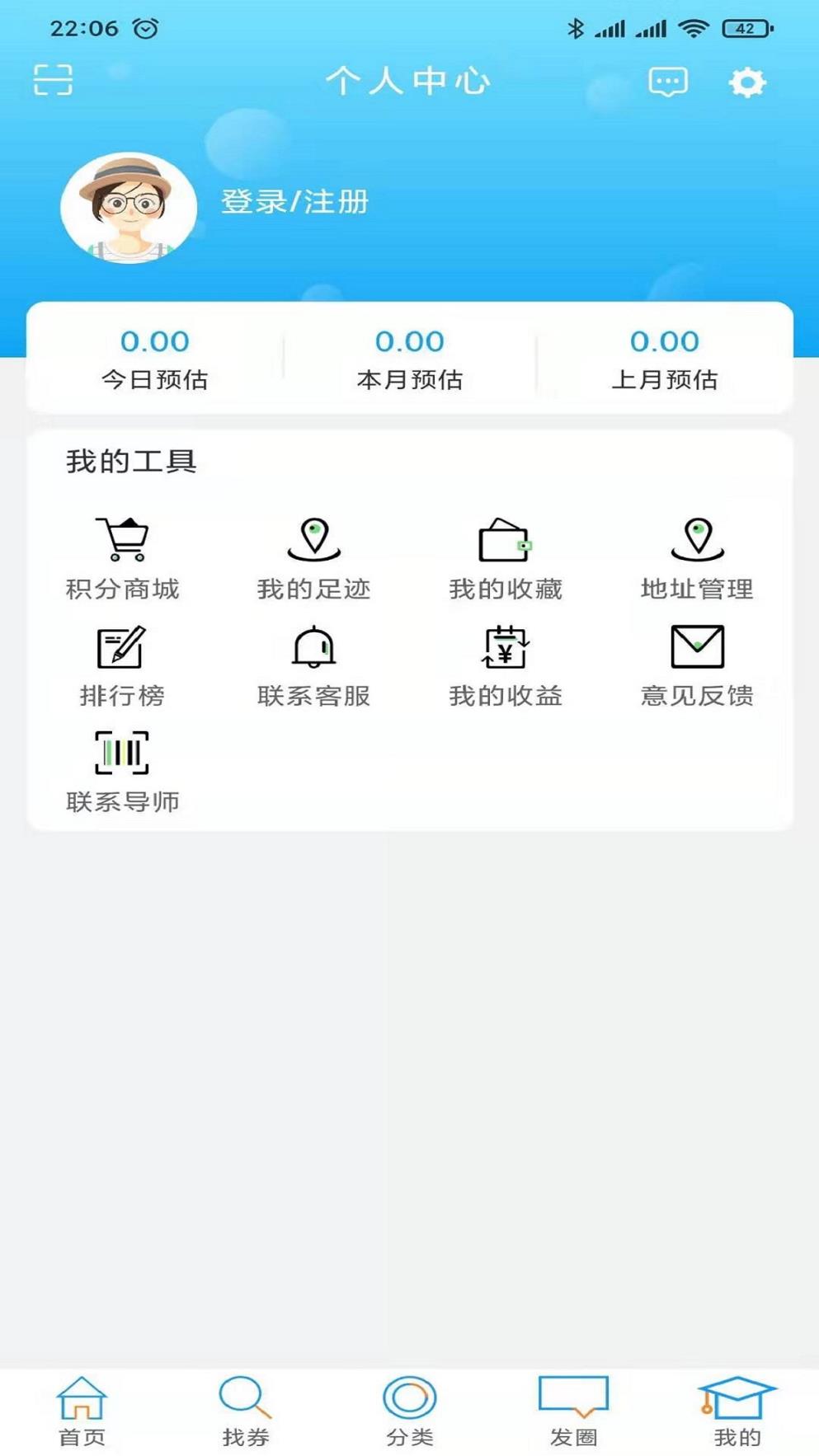Tap 登录/注册 to log in
This screenshot has width=819, height=1456.
point(294,199)
